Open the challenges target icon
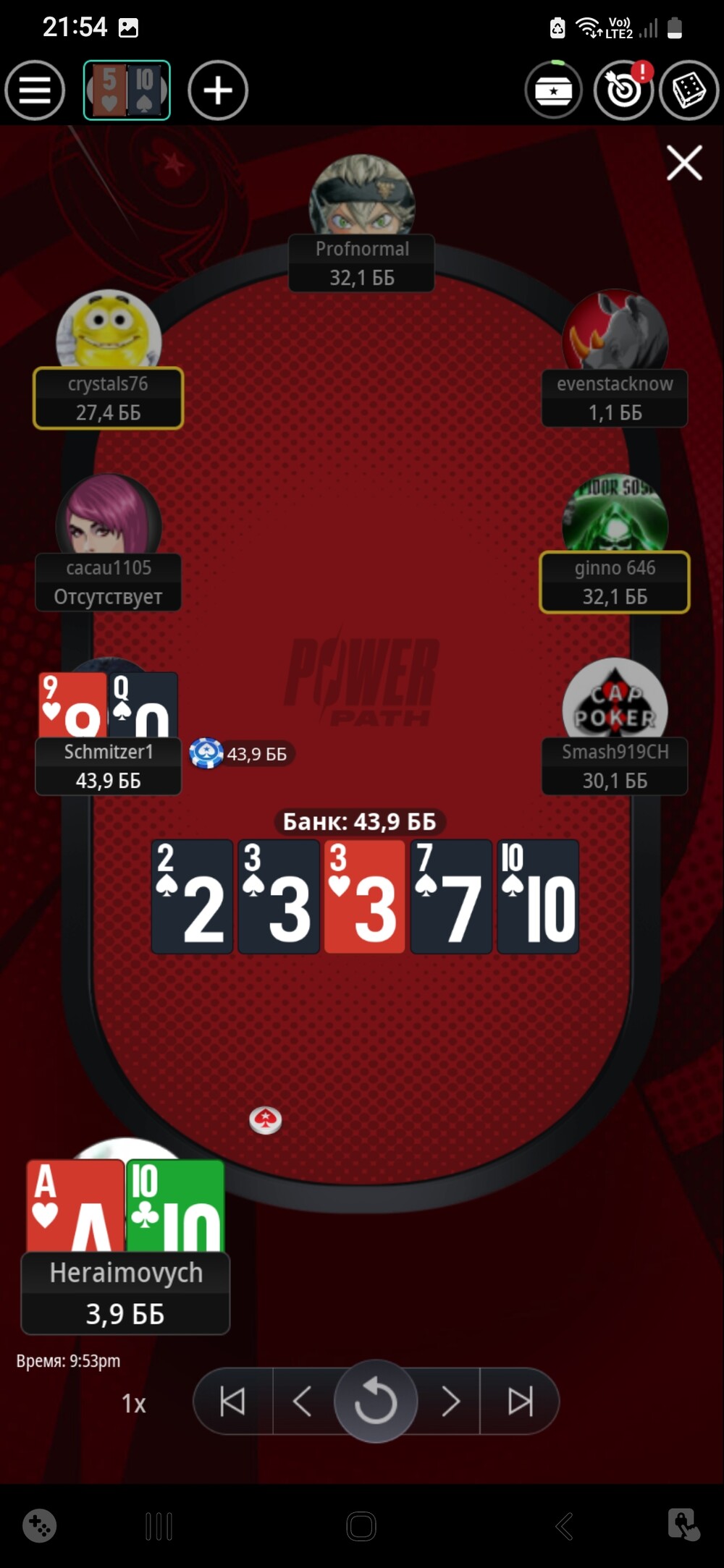 coord(623,90)
